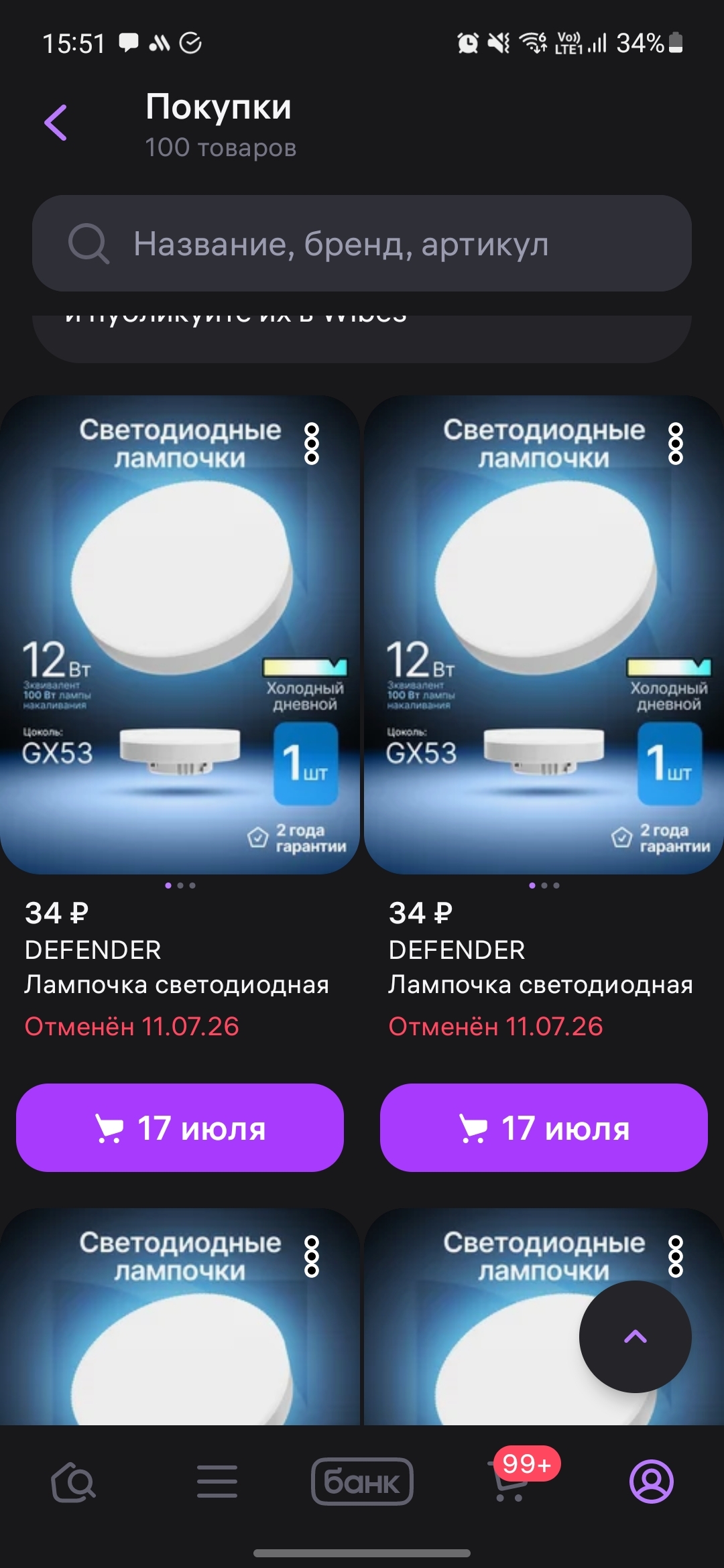The height and width of the screenshot is (1568, 724).
Task: Jump back to top with the arrow button
Action: point(636,1337)
